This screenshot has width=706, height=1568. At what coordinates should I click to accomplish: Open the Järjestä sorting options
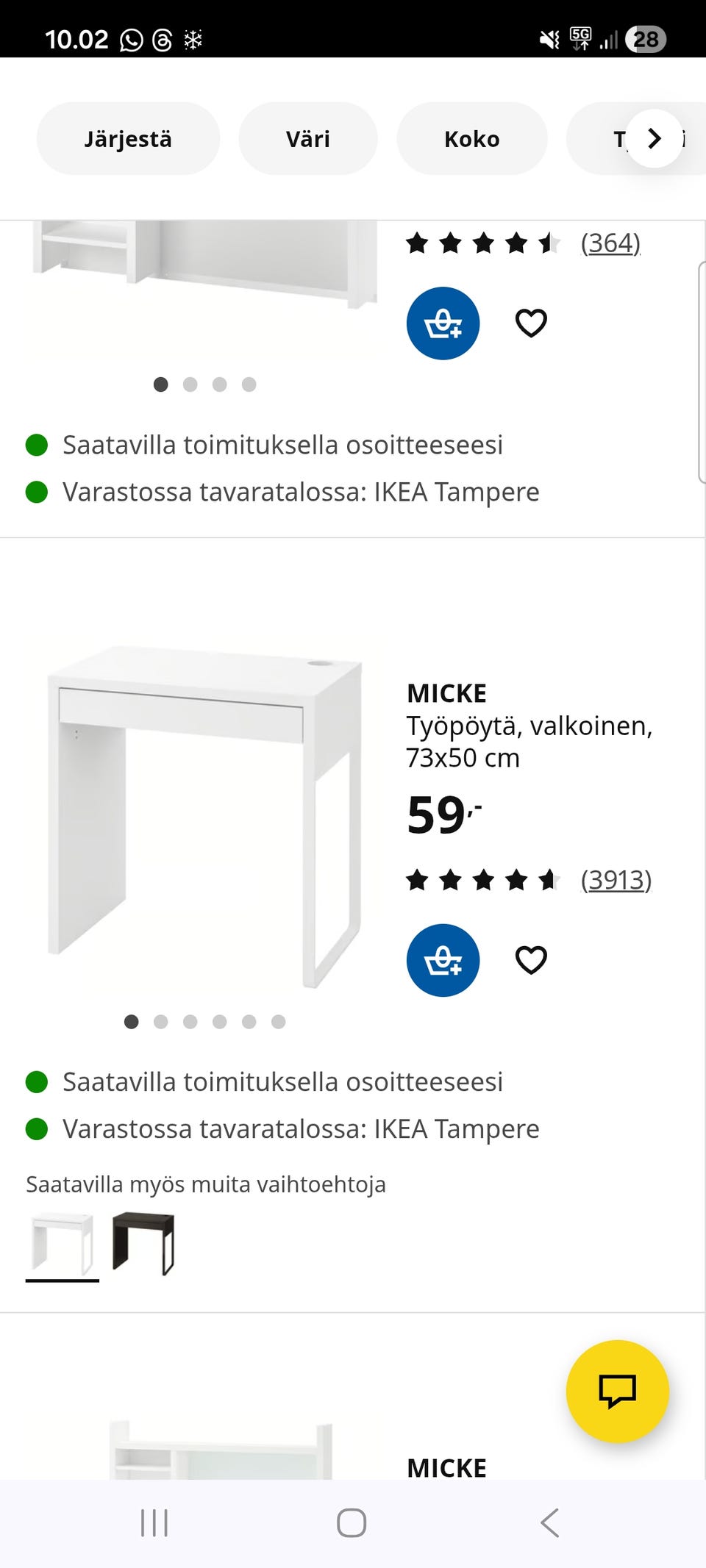pos(128,138)
